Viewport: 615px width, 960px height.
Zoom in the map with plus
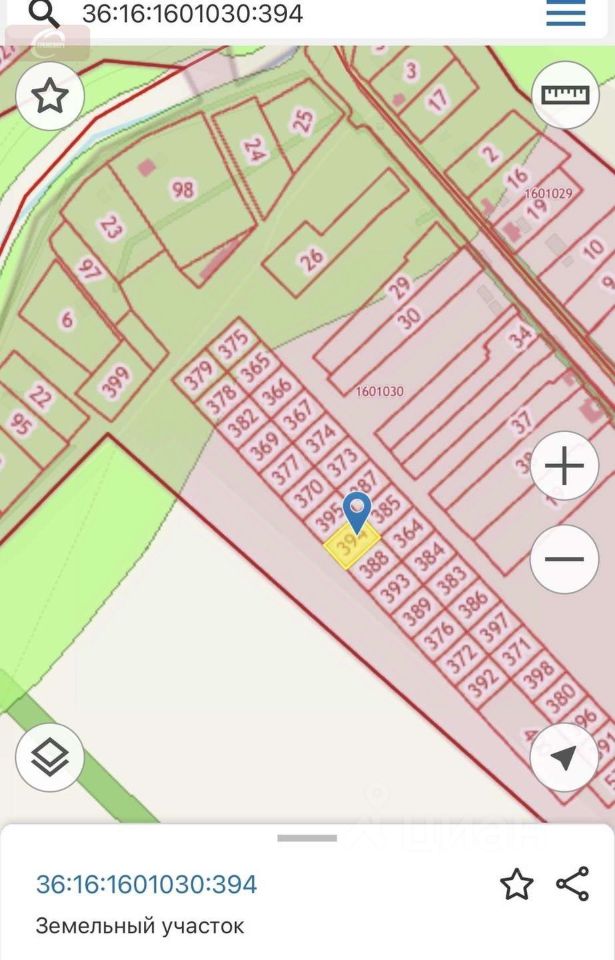[x=565, y=467]
